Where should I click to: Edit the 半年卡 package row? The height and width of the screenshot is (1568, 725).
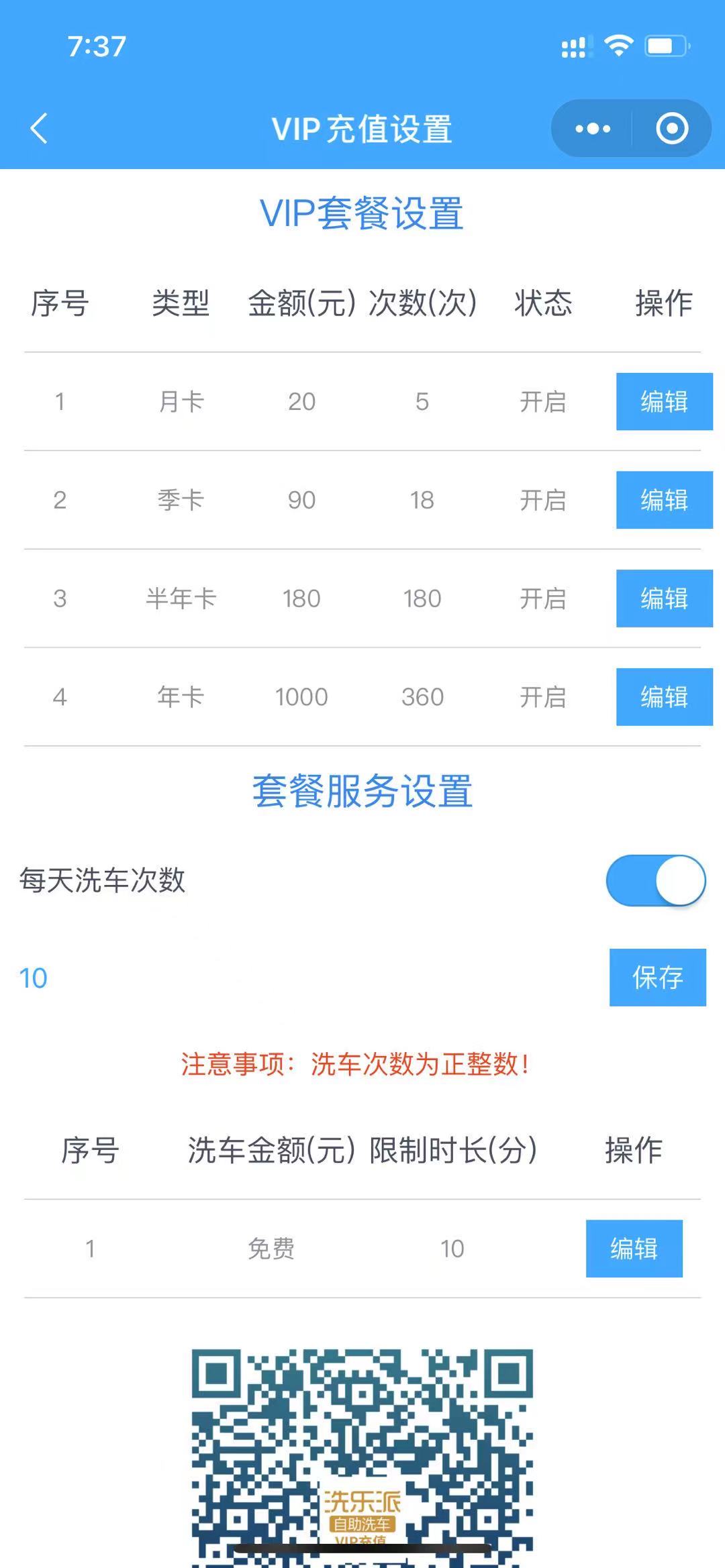pos(664,598)
